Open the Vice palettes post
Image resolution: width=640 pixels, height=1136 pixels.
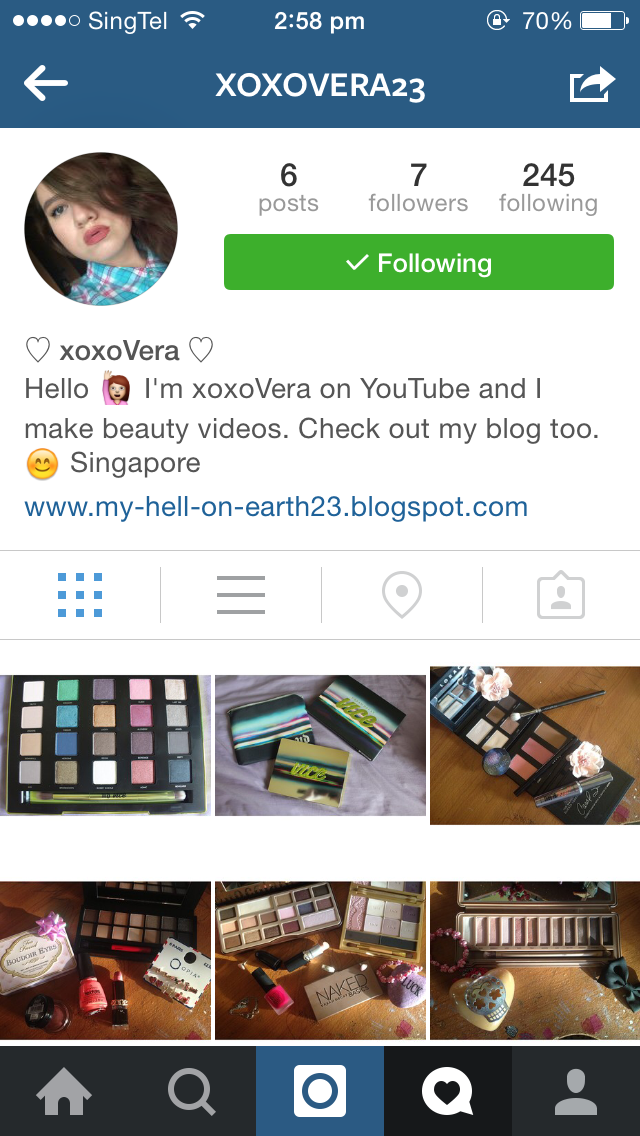point(320,746)
